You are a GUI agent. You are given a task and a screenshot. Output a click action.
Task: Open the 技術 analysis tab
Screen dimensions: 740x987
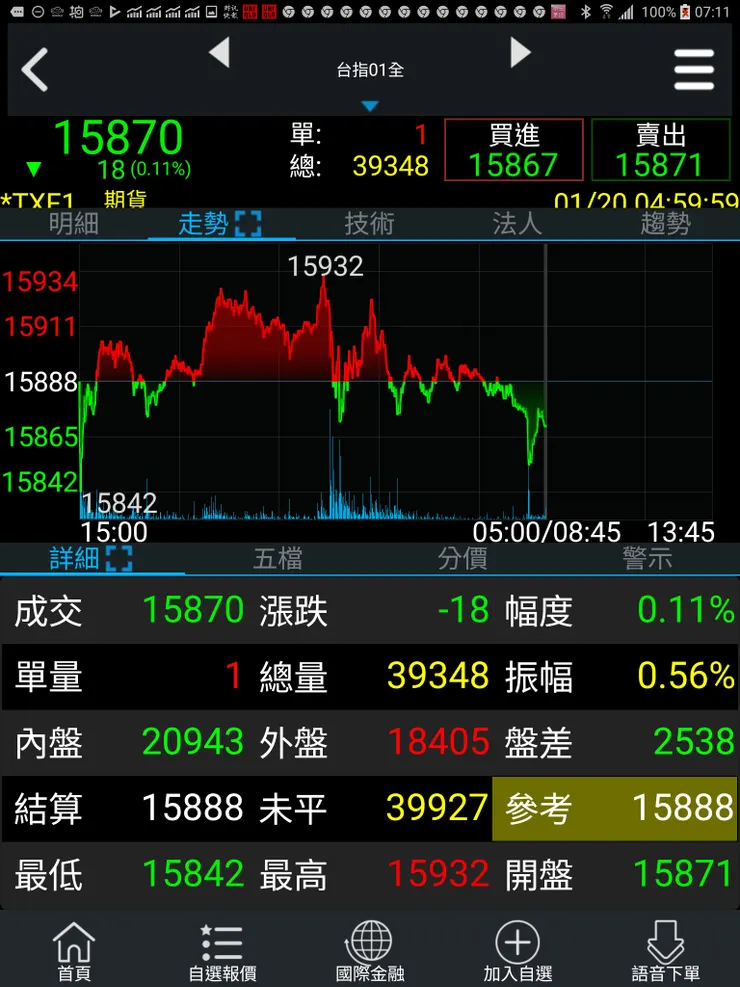(369, 224)
